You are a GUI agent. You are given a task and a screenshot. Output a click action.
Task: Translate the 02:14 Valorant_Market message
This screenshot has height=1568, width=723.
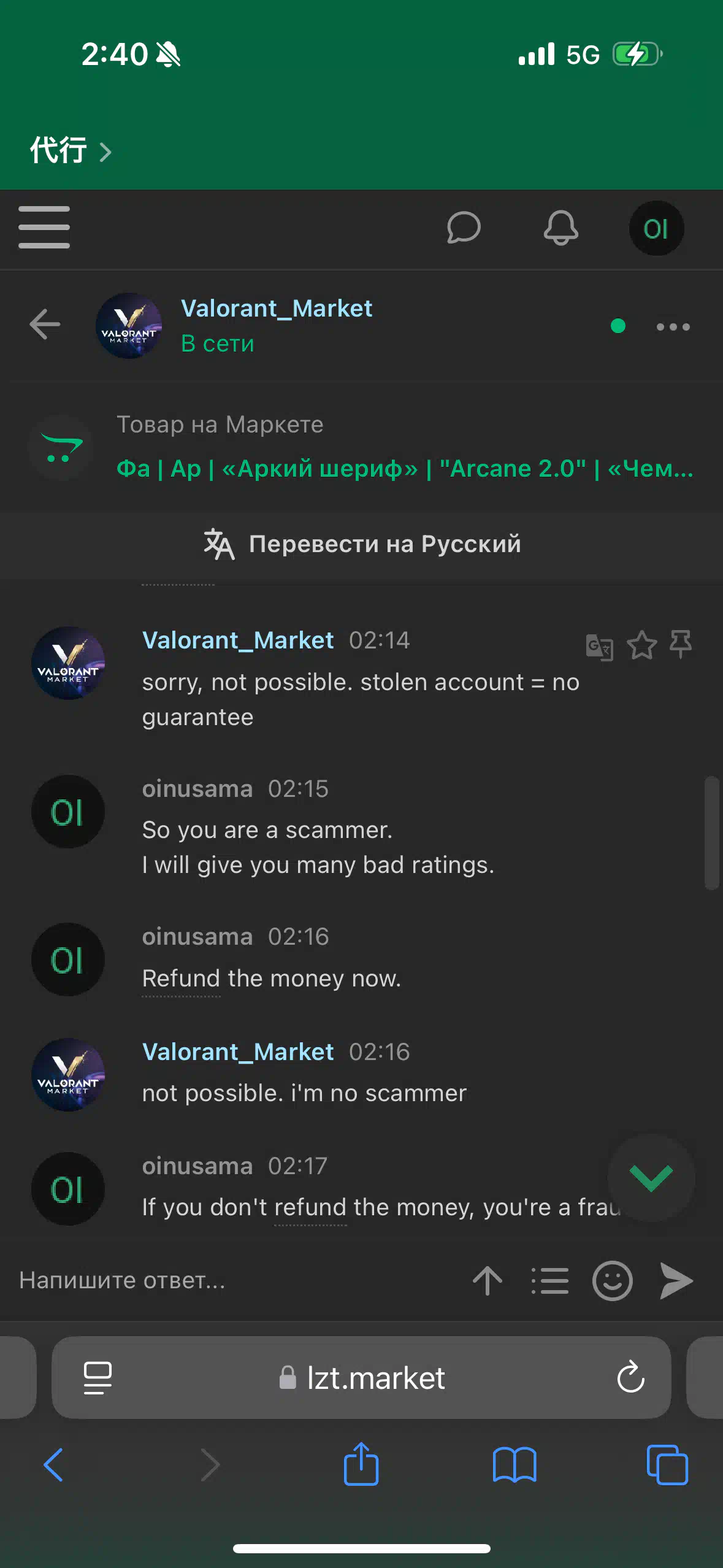click(599, 647)
